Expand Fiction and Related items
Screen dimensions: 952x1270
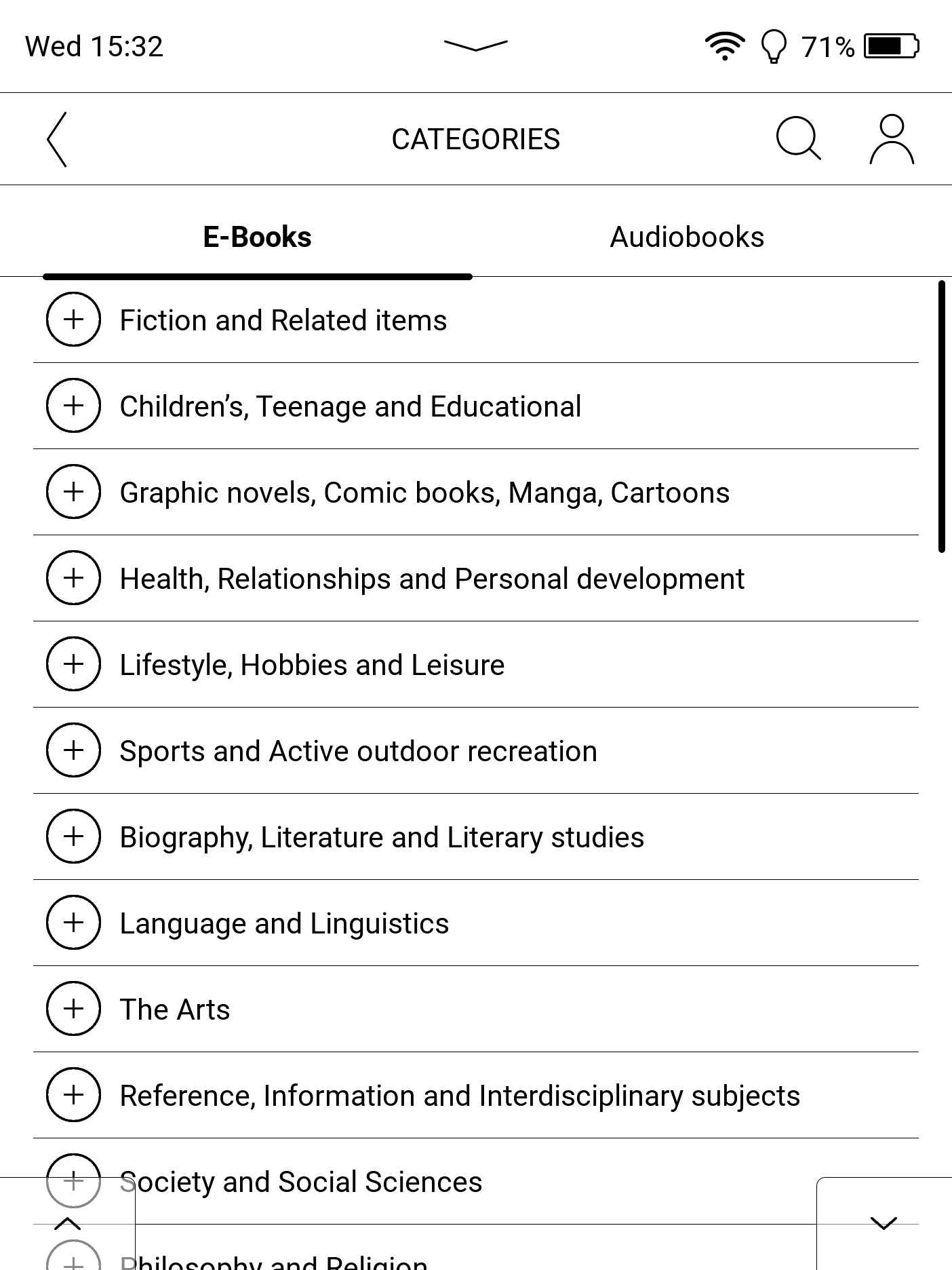(73, 320)
